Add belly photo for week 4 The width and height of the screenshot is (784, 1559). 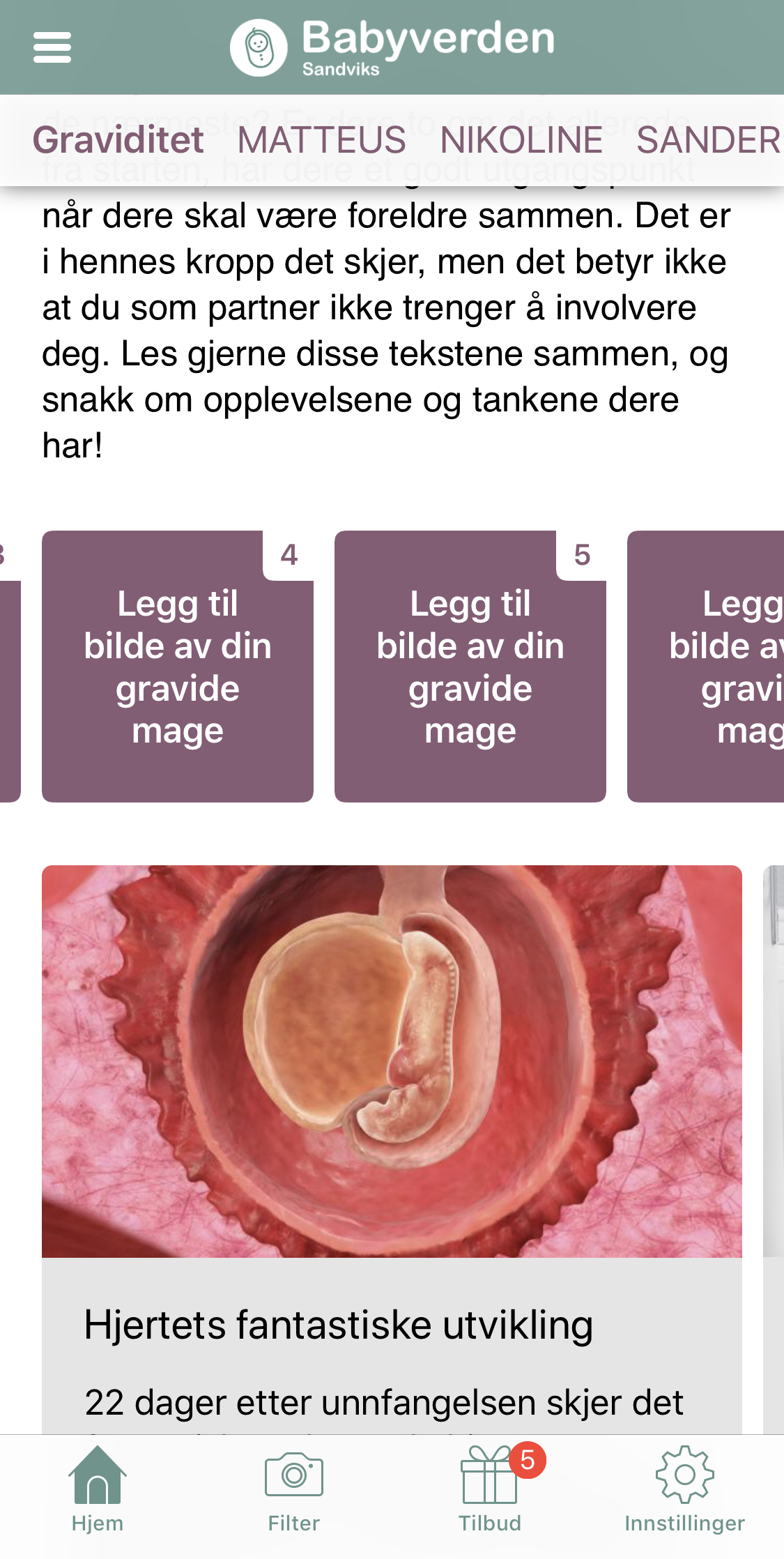178,667
